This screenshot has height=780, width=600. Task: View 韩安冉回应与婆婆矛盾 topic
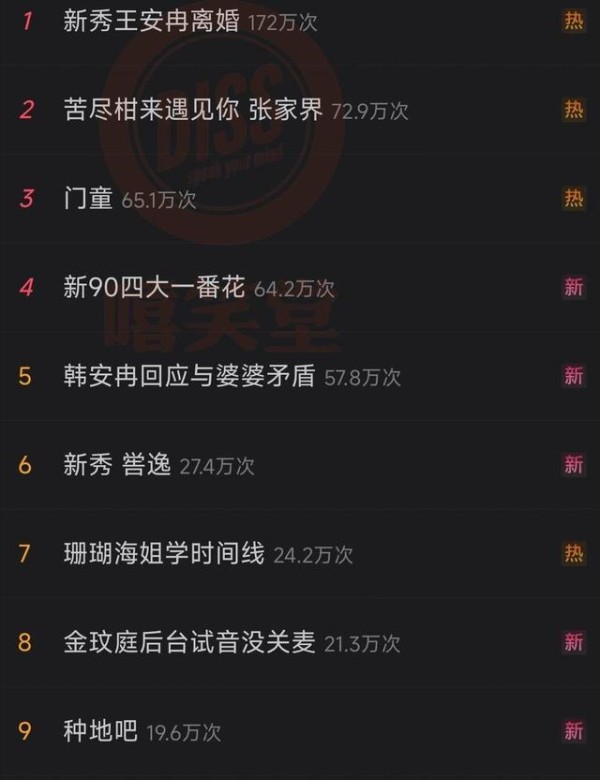(189, 376)
